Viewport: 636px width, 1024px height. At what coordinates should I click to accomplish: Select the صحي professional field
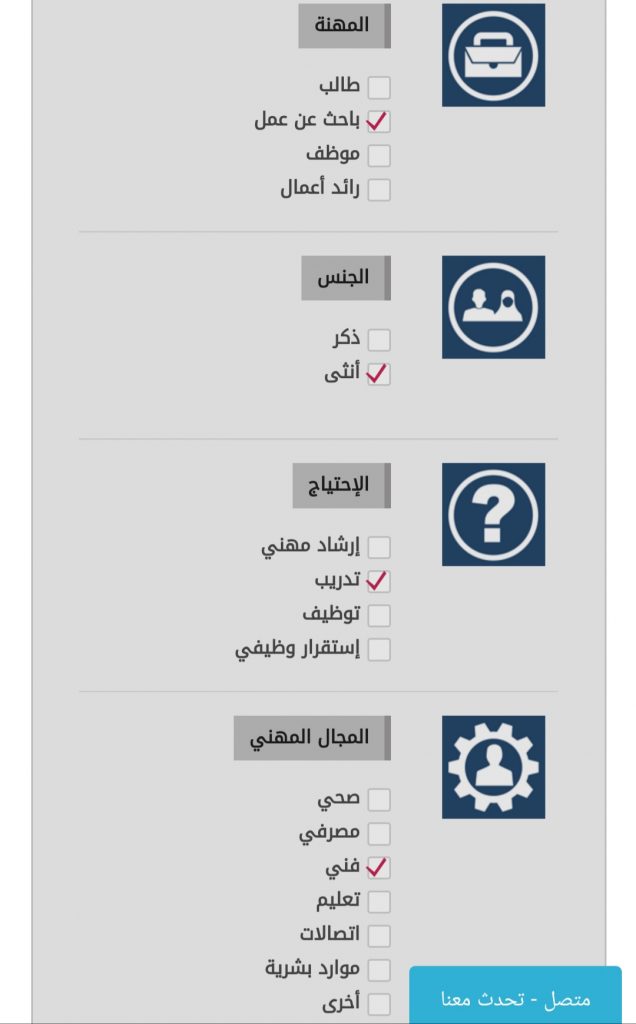point(379,800)
